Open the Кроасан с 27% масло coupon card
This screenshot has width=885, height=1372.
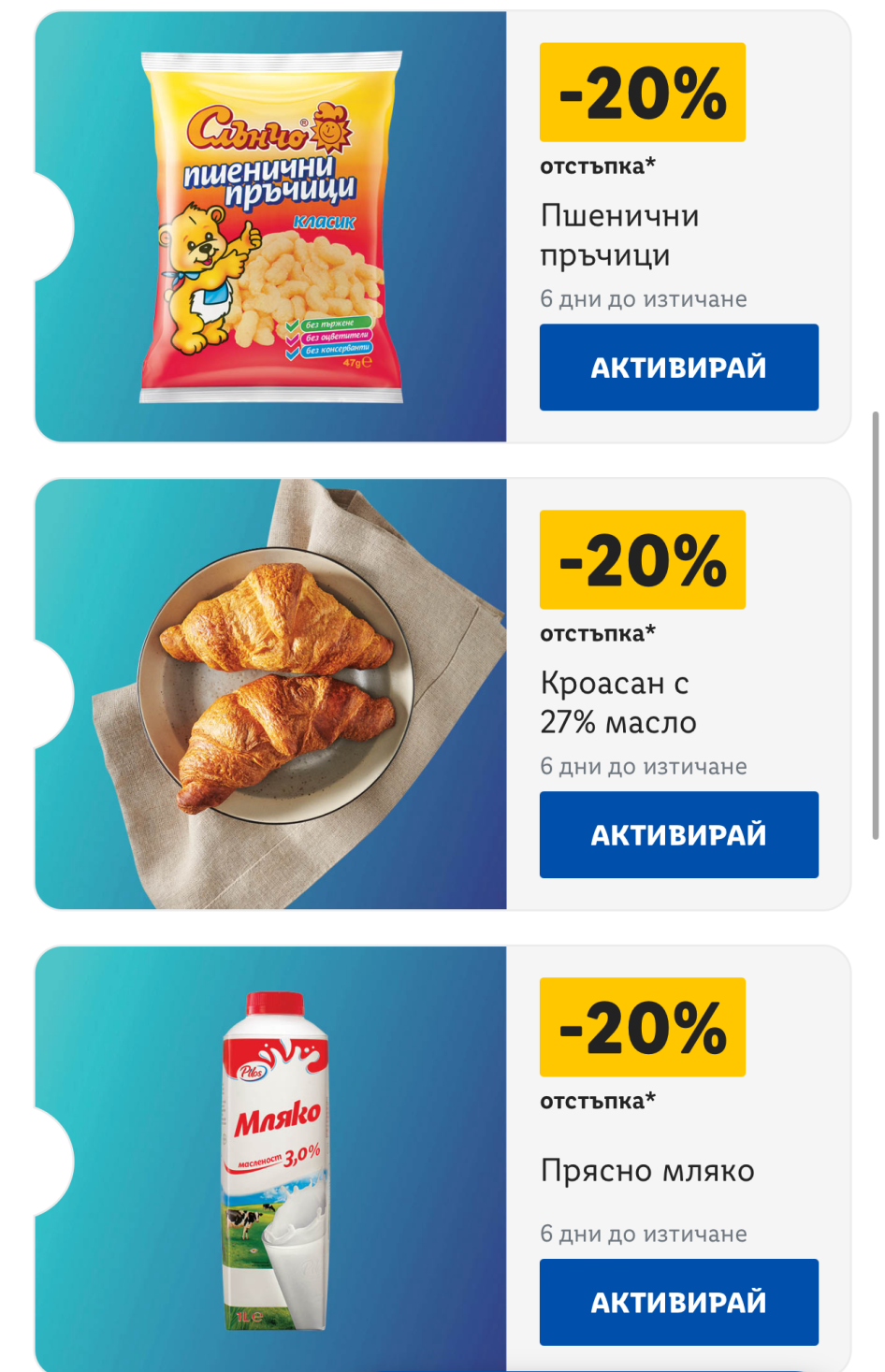pos(271,694)
